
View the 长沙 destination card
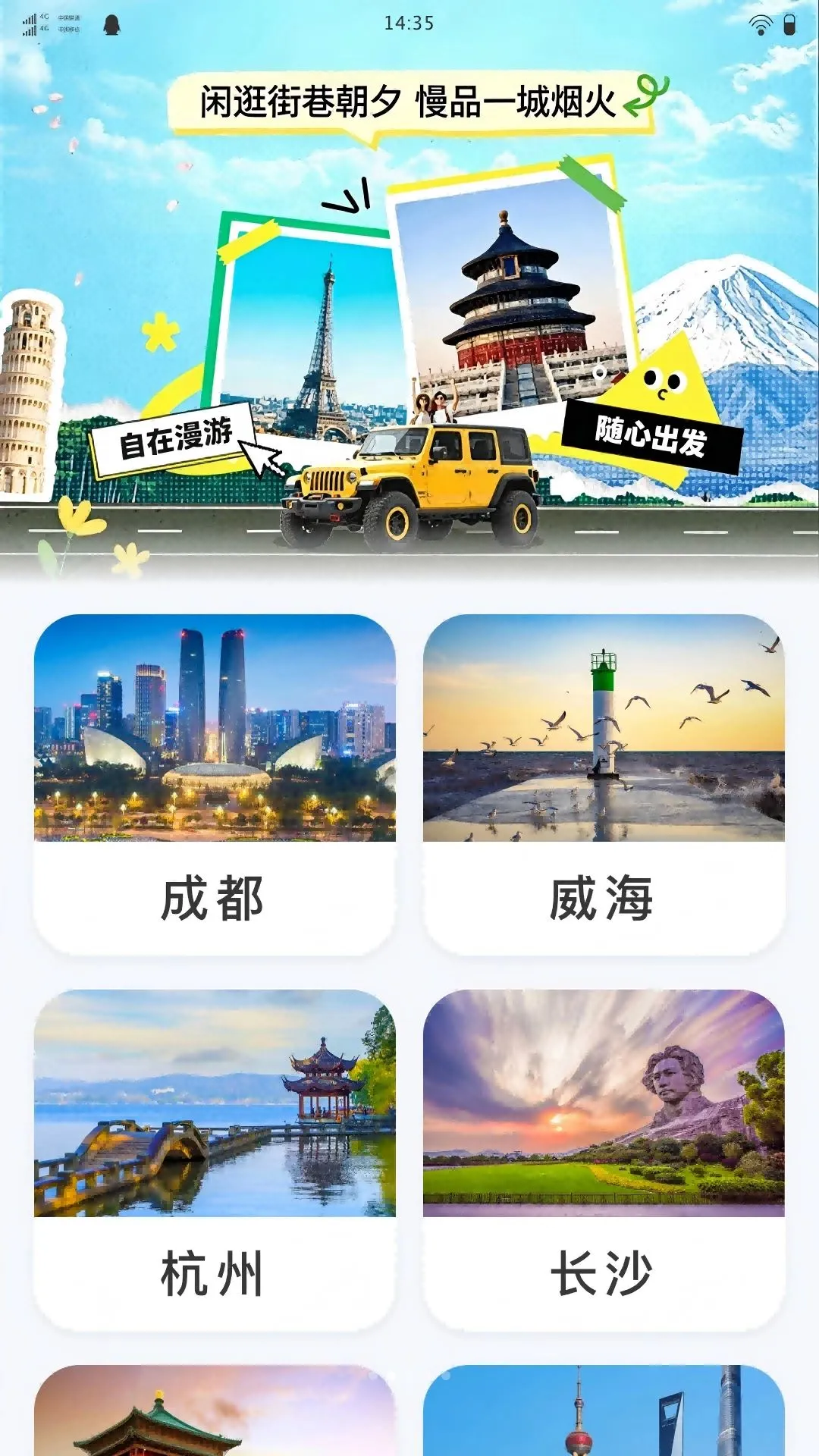click(x=604, y=1159)
